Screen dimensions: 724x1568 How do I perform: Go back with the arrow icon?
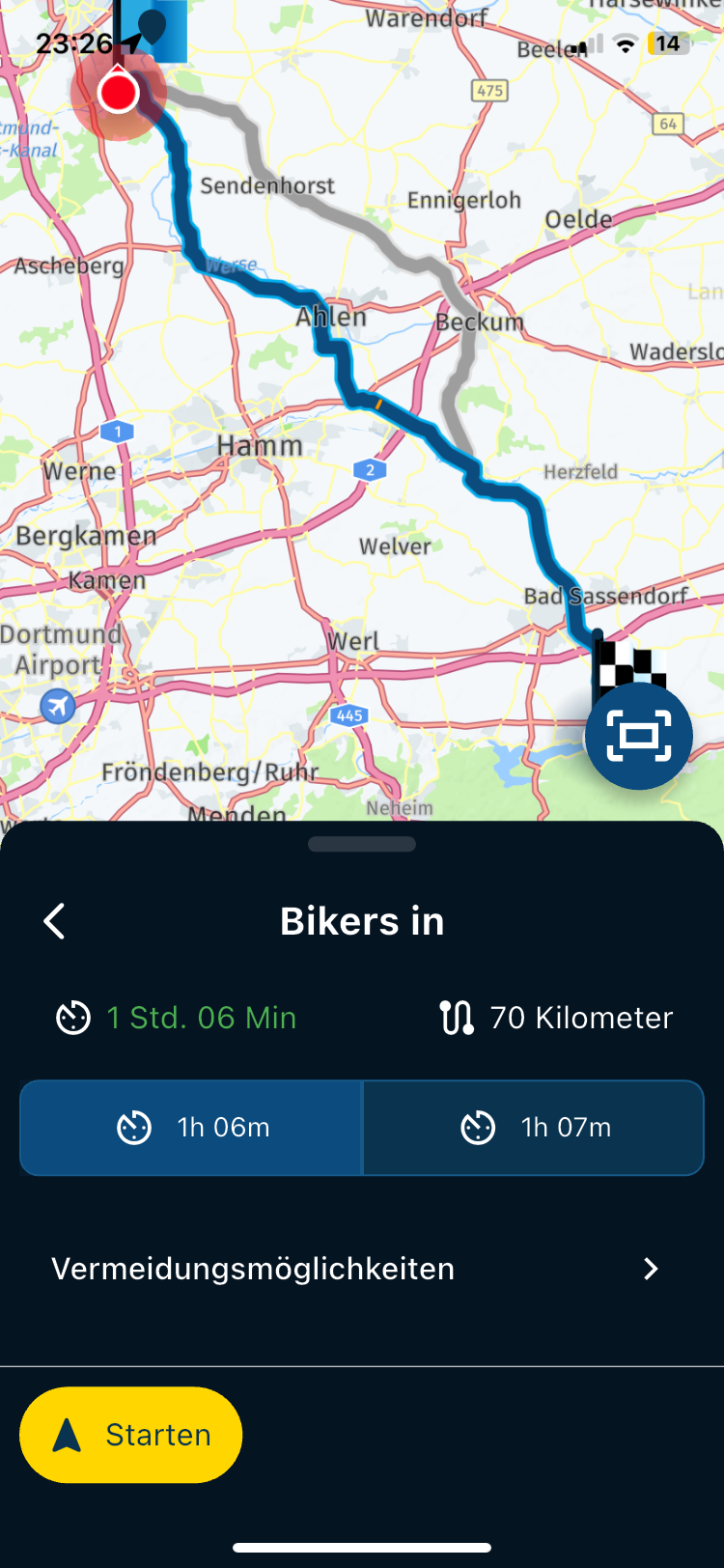coord(55,921)
